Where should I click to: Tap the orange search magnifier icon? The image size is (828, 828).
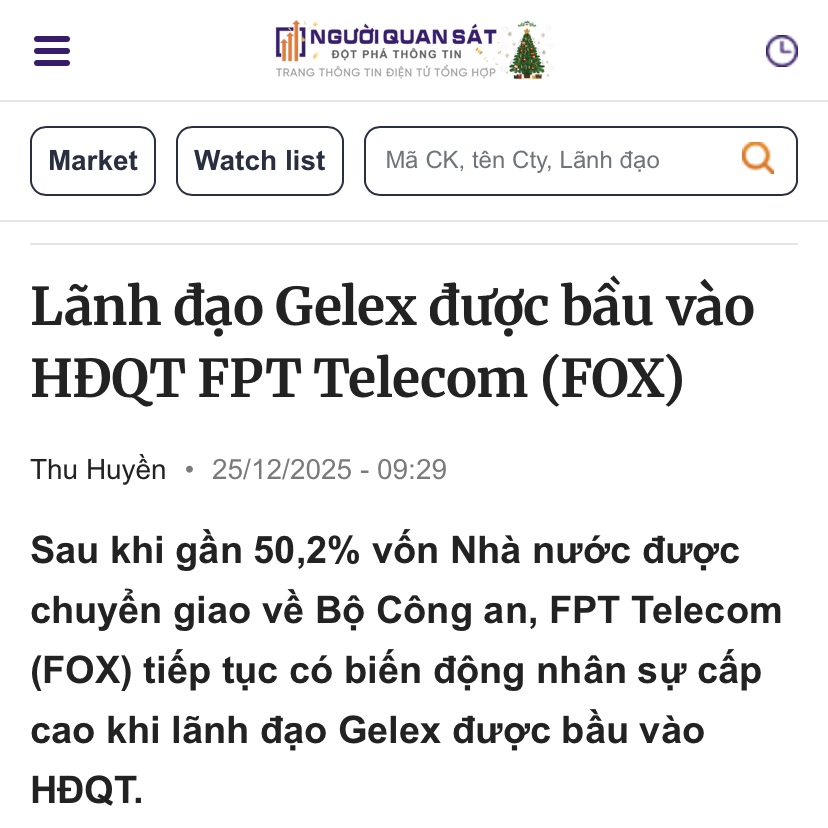pos(757,158)
